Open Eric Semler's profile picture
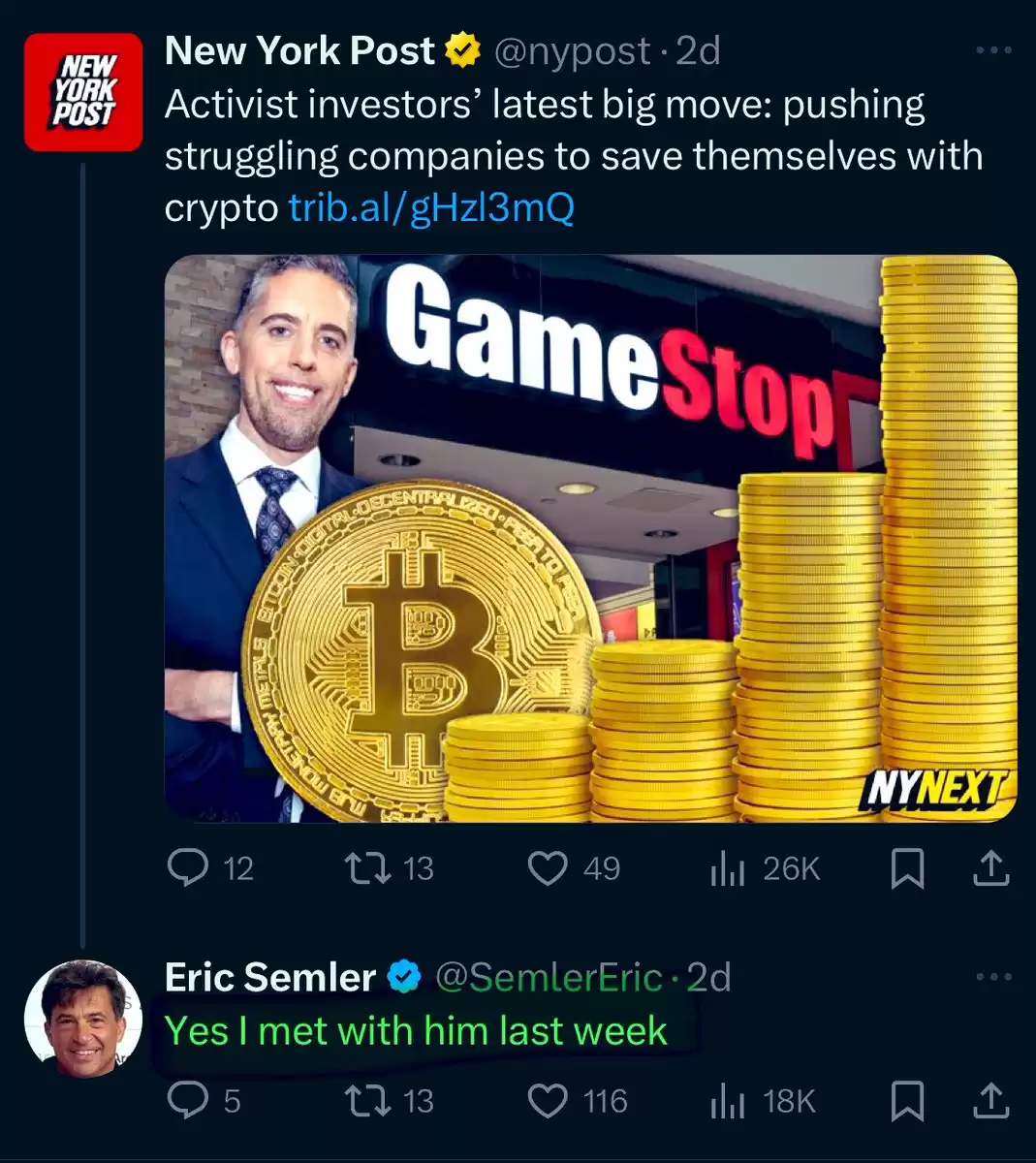 coord(83,1019)
